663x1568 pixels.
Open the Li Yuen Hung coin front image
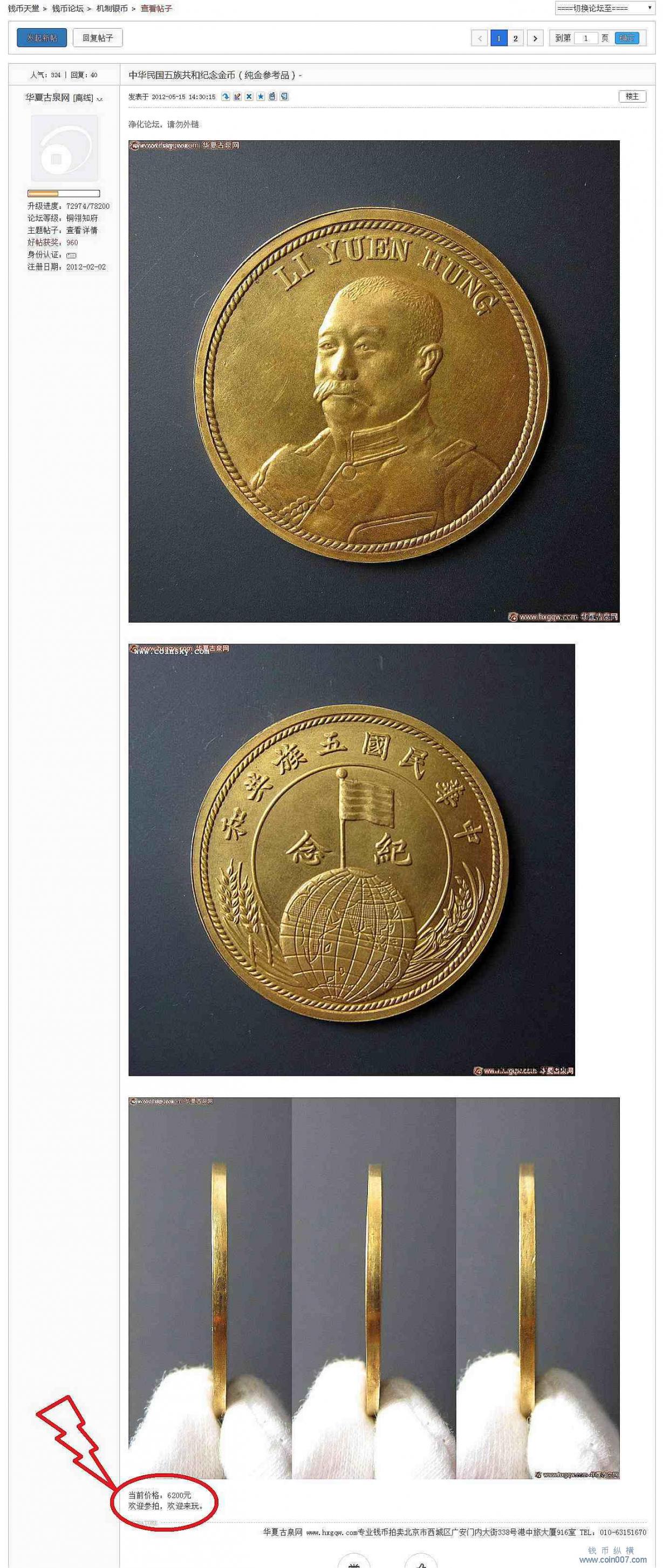(x=374, y=381)
